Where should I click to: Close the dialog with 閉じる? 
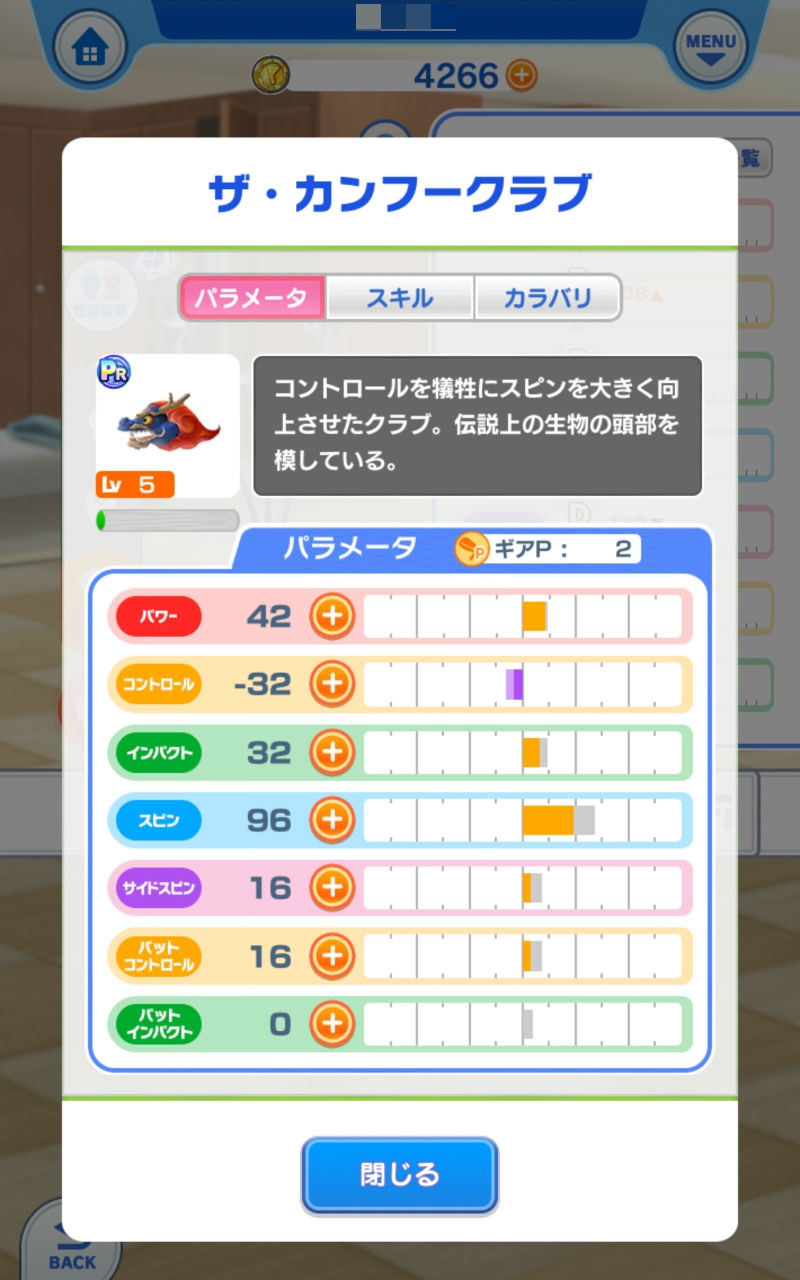400,1174
